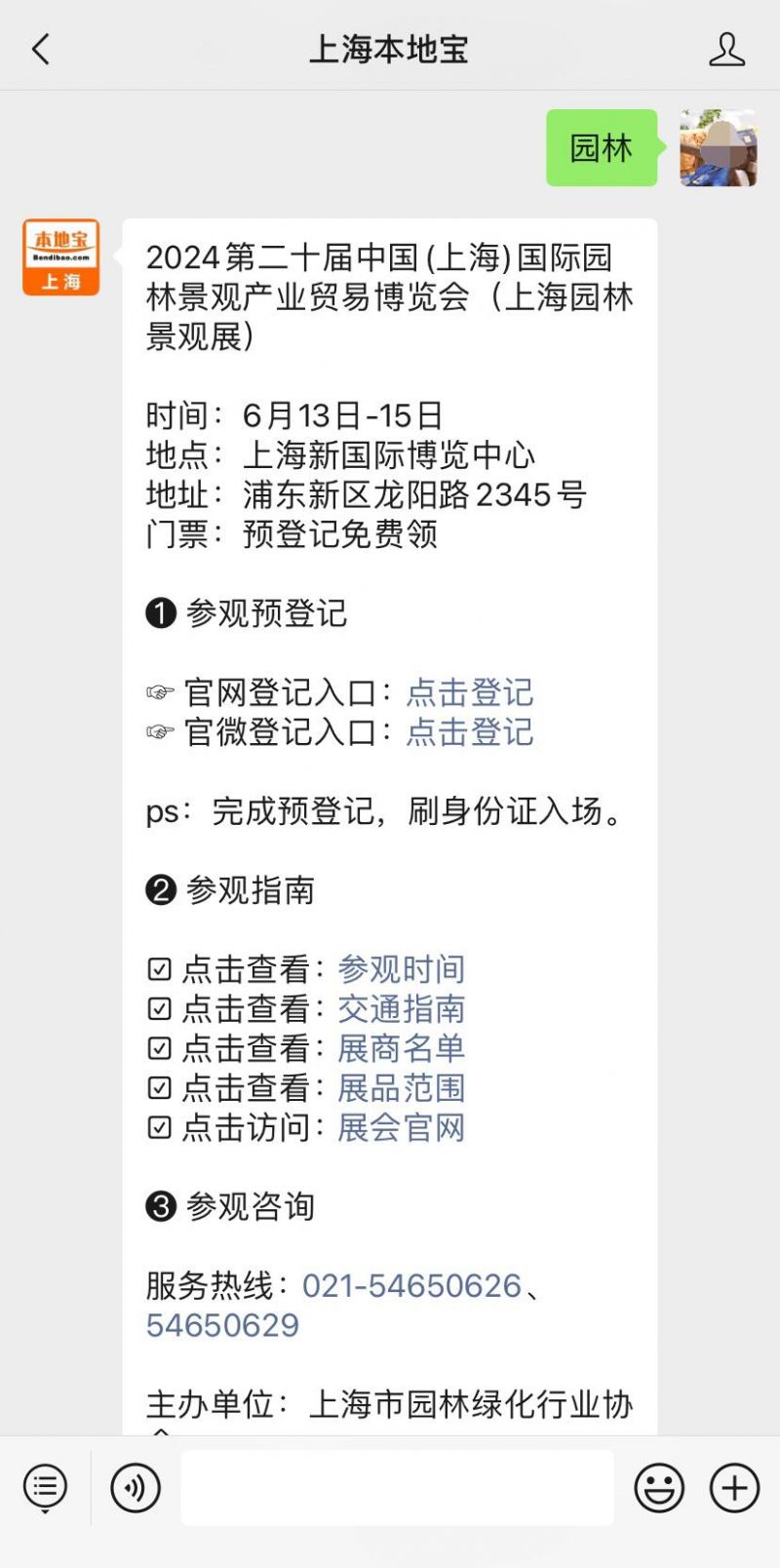
Task: View the 参观时间 link
Action: tap(402, 969)
